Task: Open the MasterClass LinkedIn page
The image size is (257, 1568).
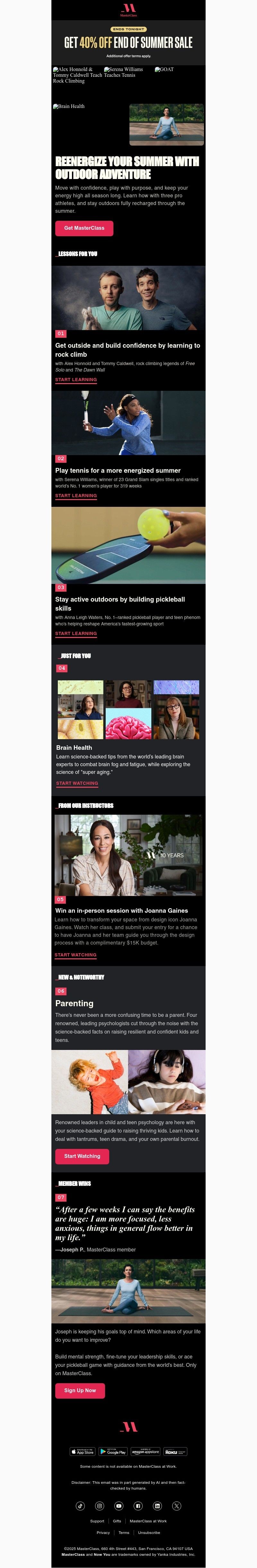Action: (157, 1506)
